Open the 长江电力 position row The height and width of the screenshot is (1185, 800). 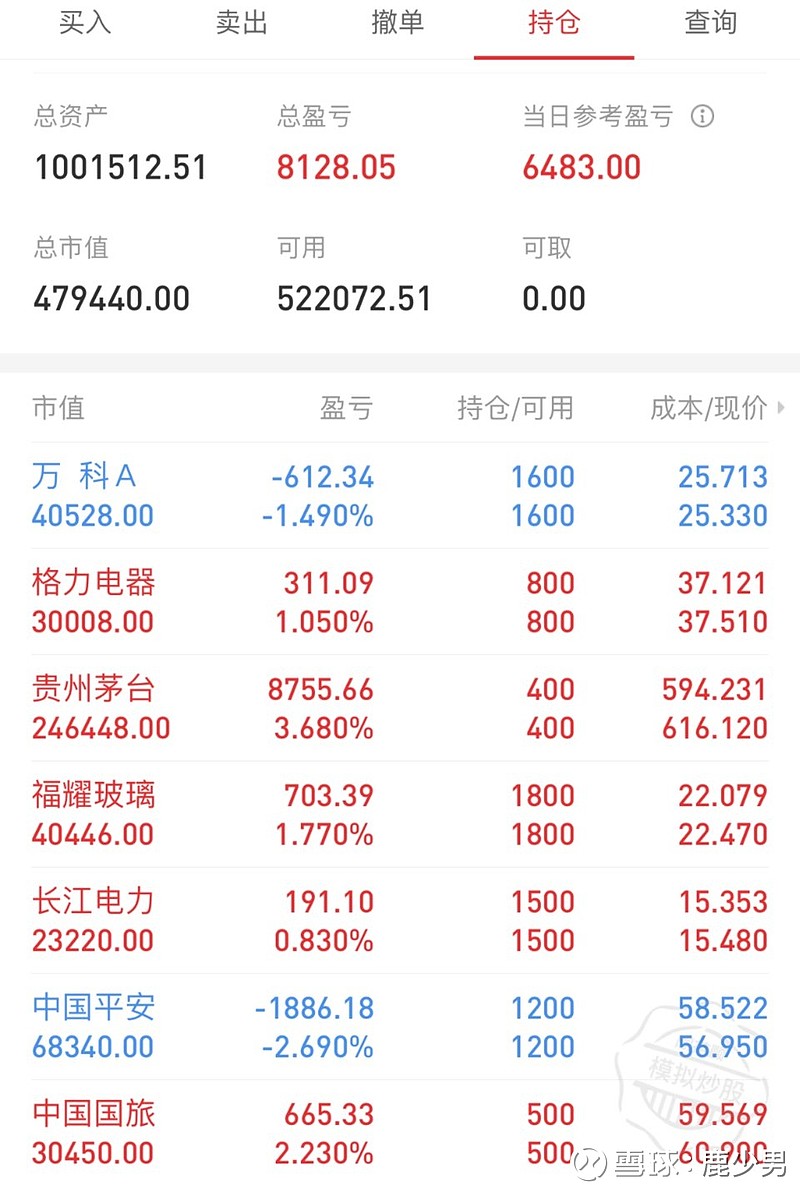(400, 920)
